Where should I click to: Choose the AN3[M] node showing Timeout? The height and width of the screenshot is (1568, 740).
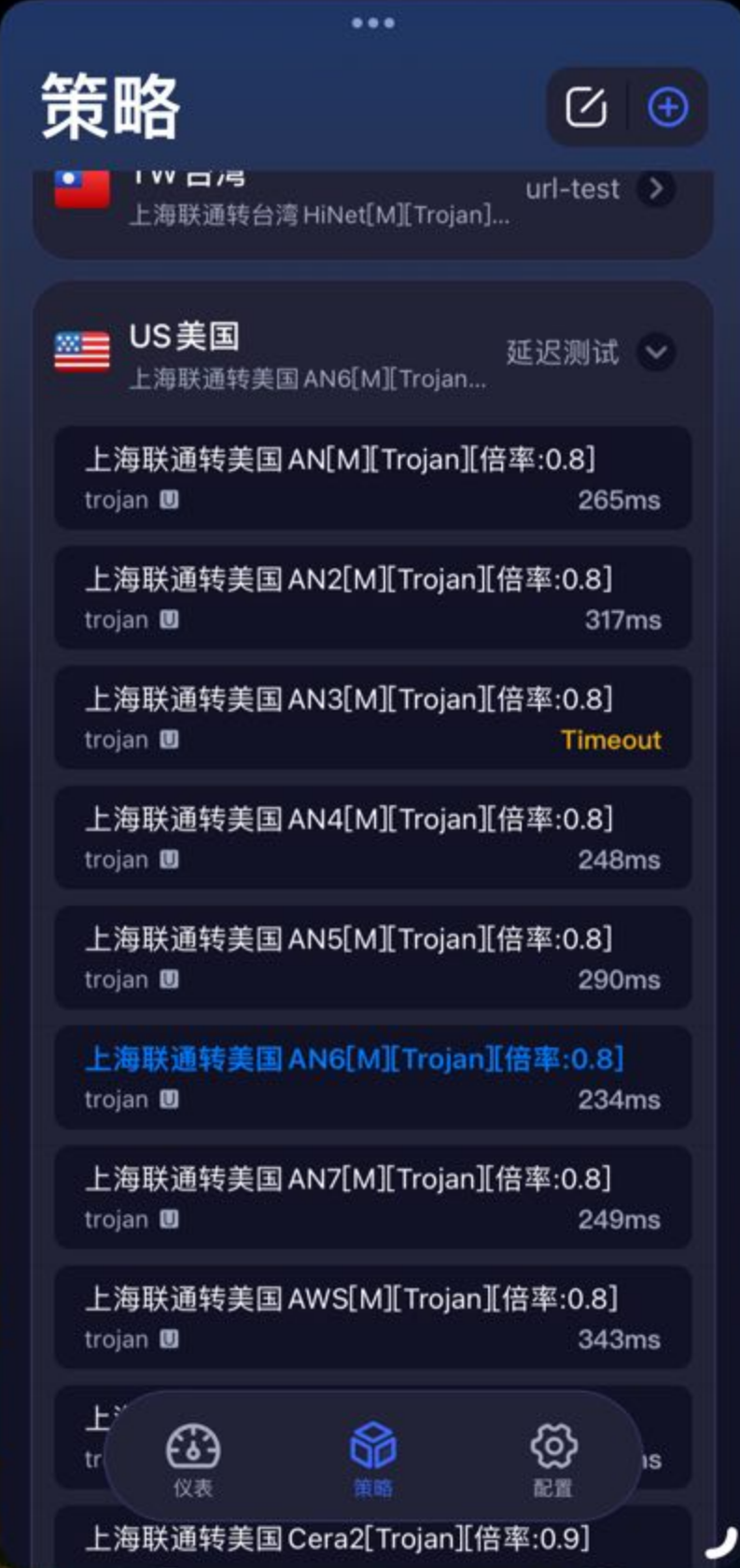point(372,718)
